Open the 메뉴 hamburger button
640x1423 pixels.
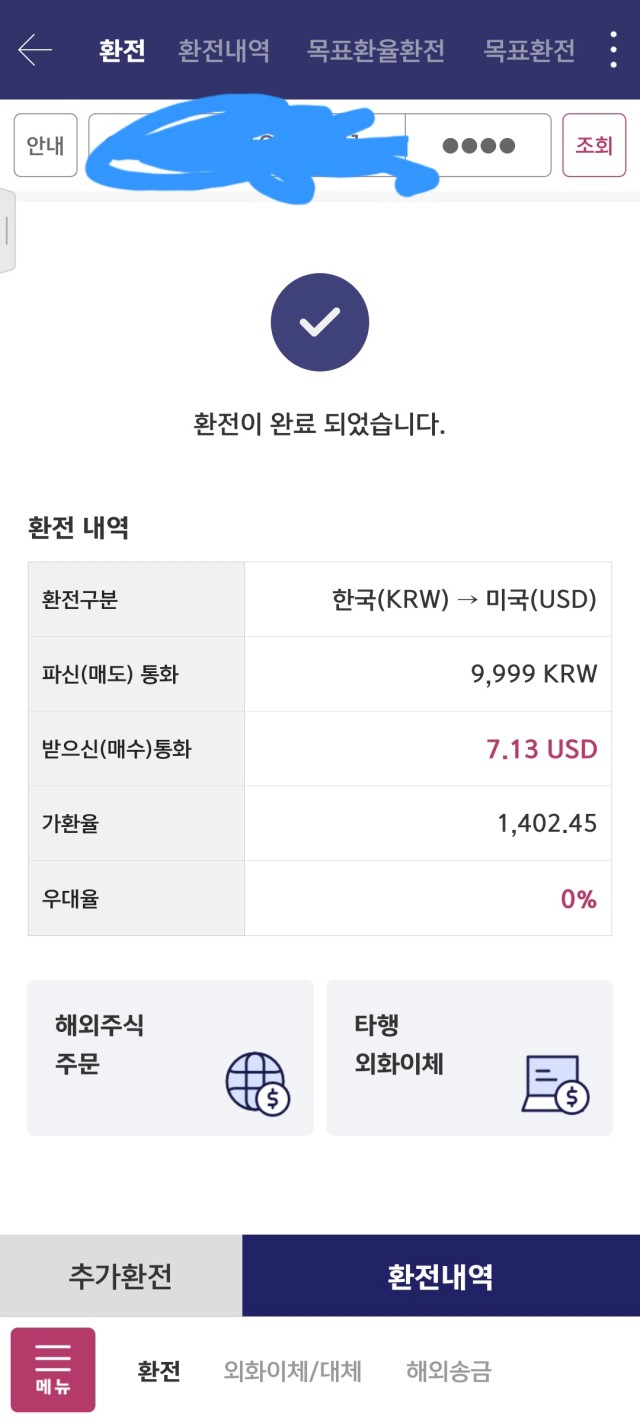coord(53,1369)
